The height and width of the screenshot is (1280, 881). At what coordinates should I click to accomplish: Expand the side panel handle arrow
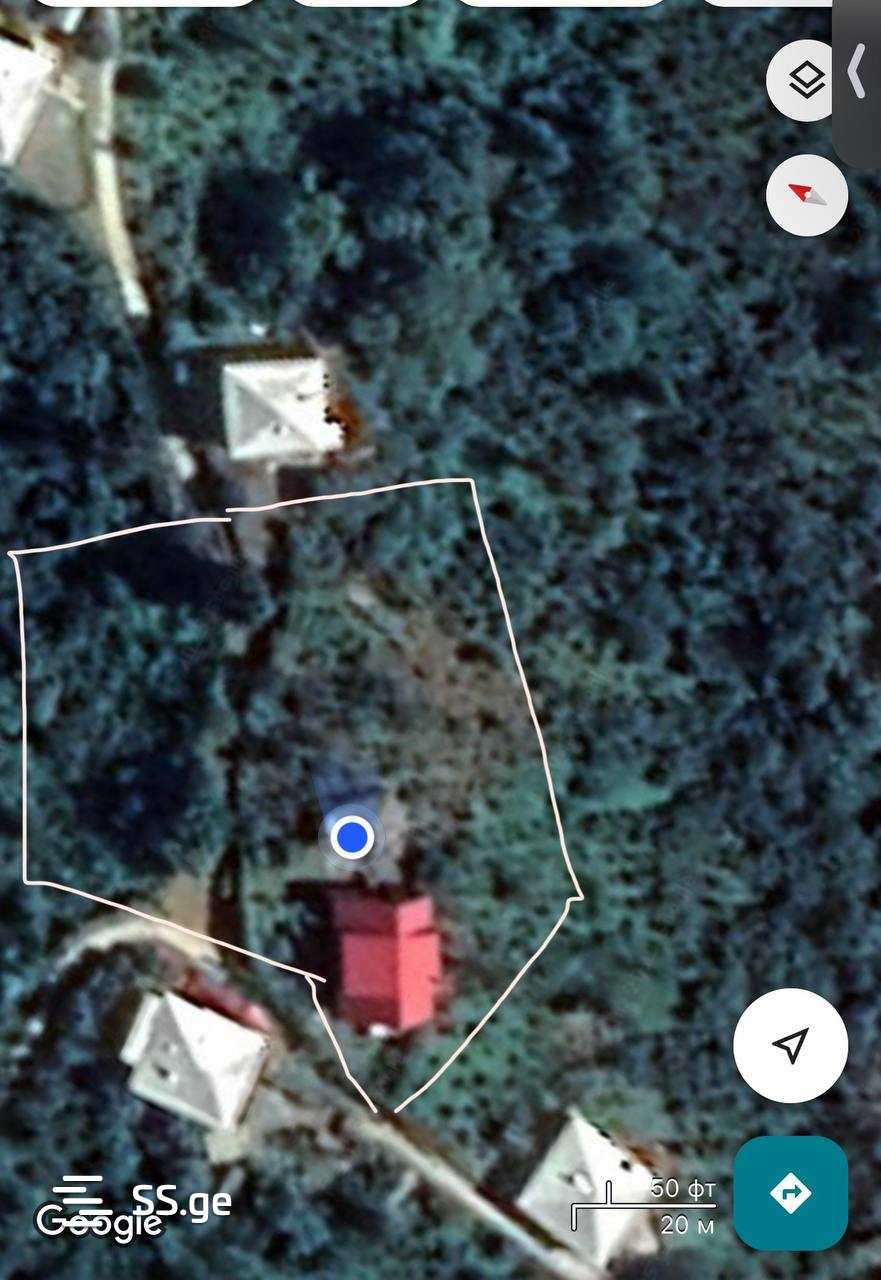(x=858, y=72)
